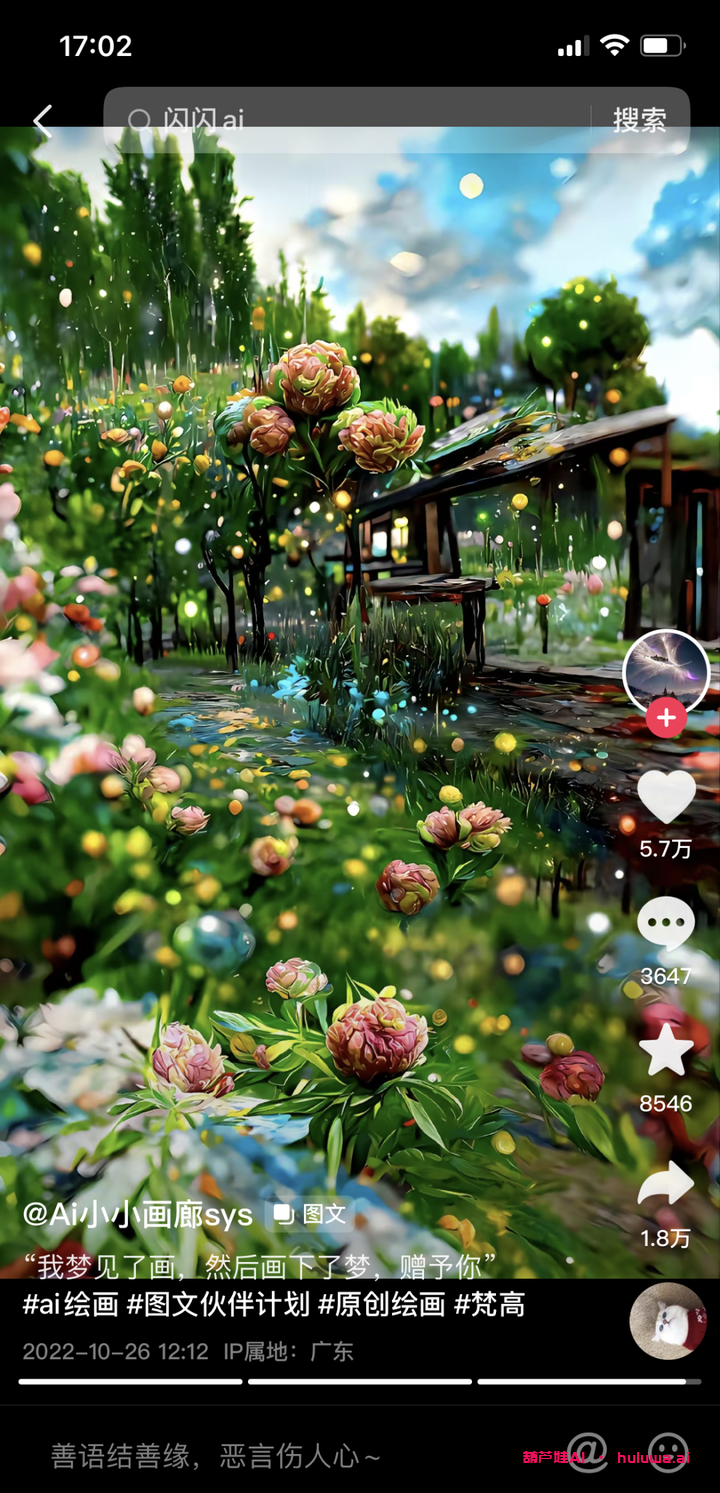This screenshot has width=720, height=1493.
Task: Open the round cat disc at bottom right
Action: [x=667, y=1321]
